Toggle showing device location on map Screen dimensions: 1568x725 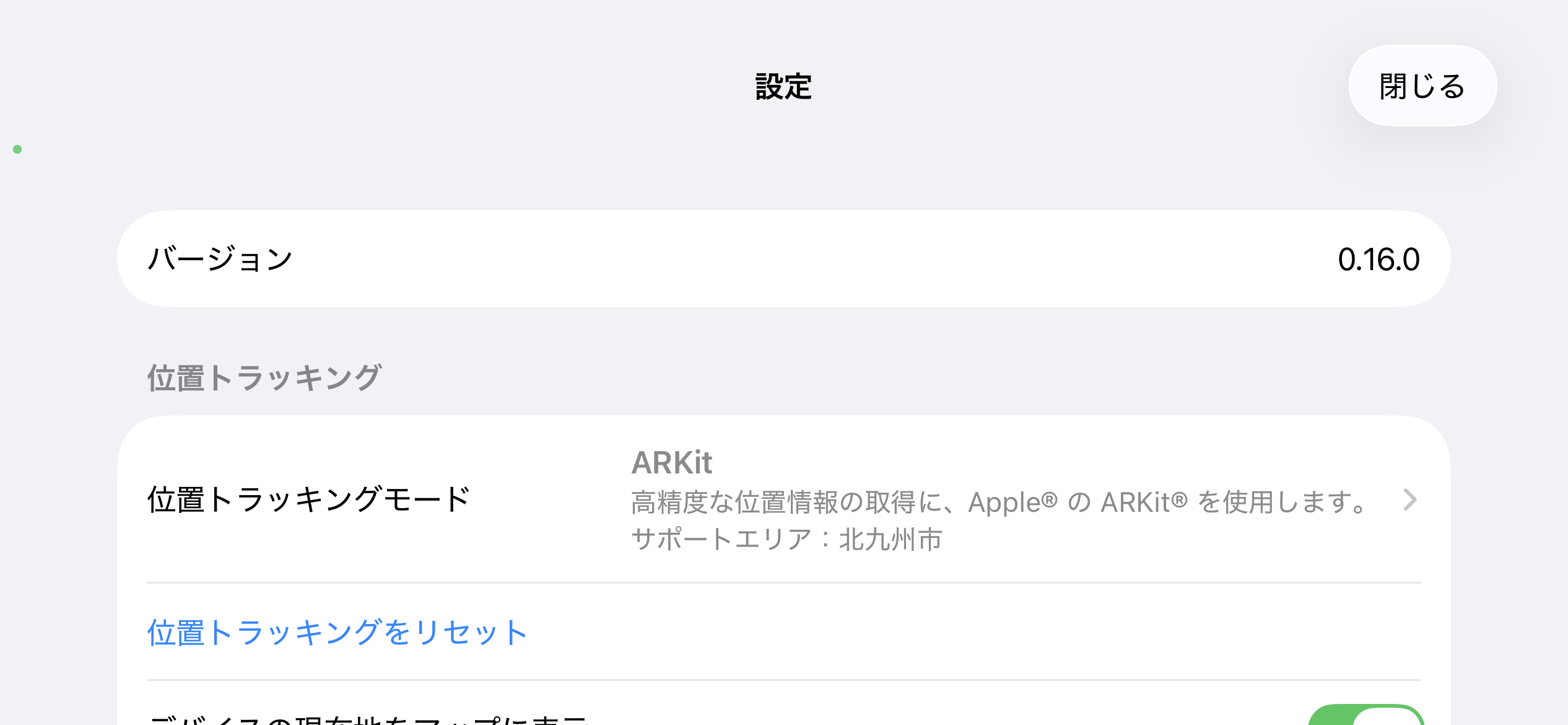tap(1366, 715)
